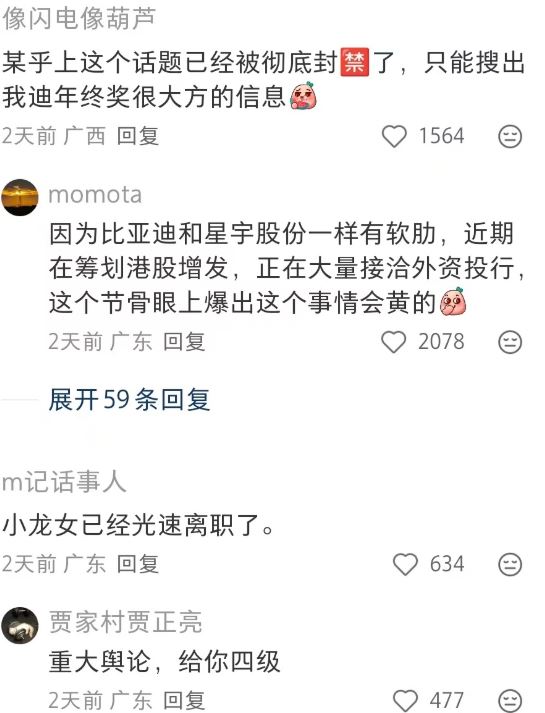This screenshot has width=545, height=713.
Task: Expand the 59 replies
Action: 129,400
